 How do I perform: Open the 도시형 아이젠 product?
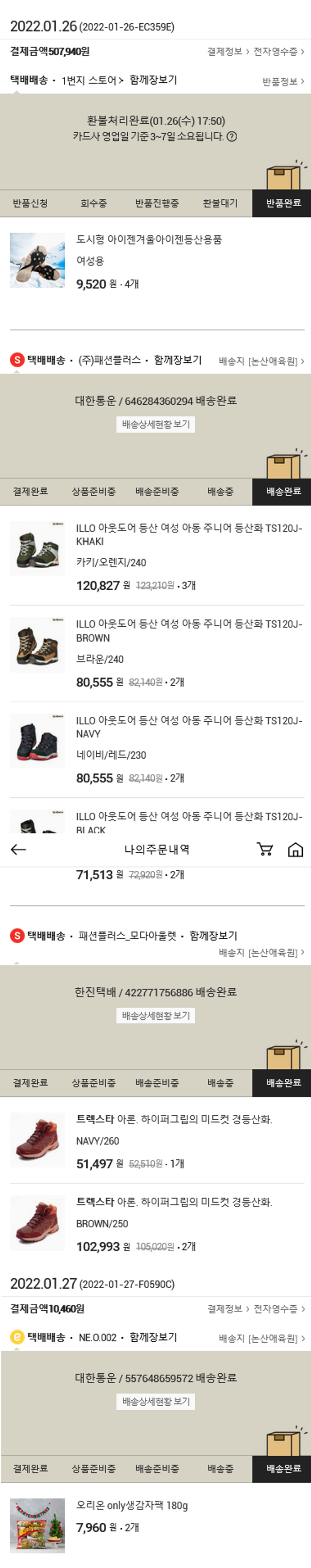tap(148, 240)
